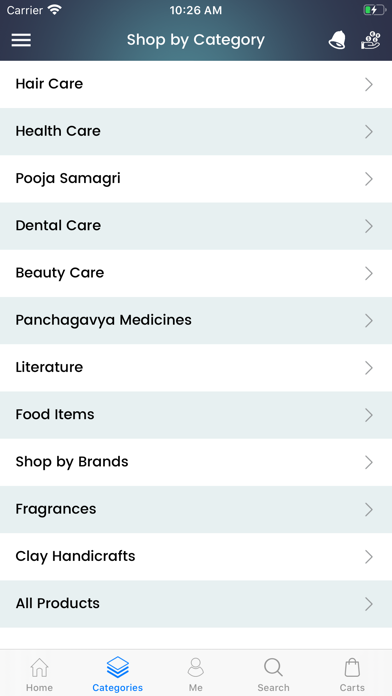This screenshot has width=392, height=696.
Task: View the Fragrances category
Action: coord(196,510)
